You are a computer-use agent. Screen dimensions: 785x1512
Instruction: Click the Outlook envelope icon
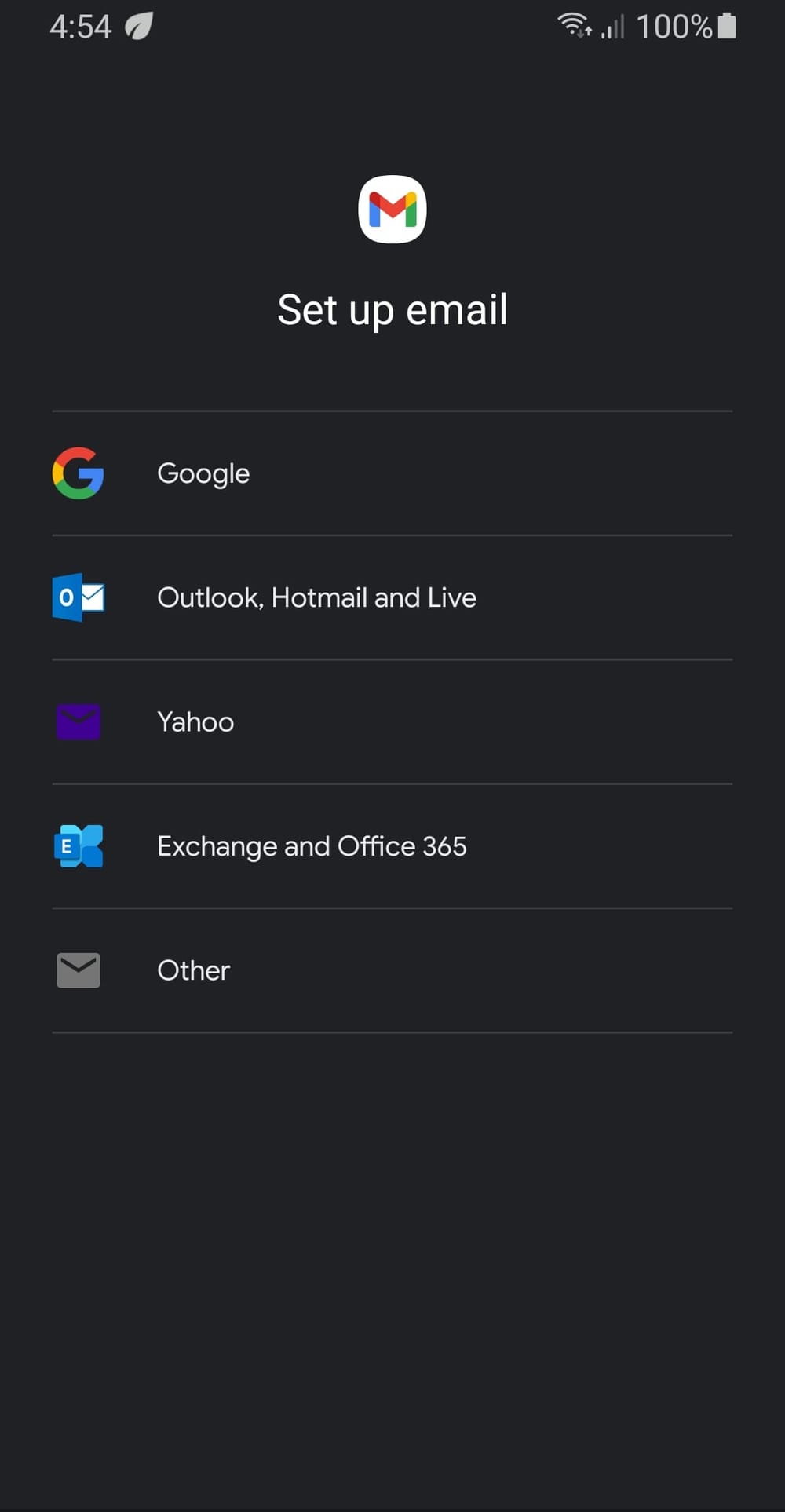click(78, 597)
